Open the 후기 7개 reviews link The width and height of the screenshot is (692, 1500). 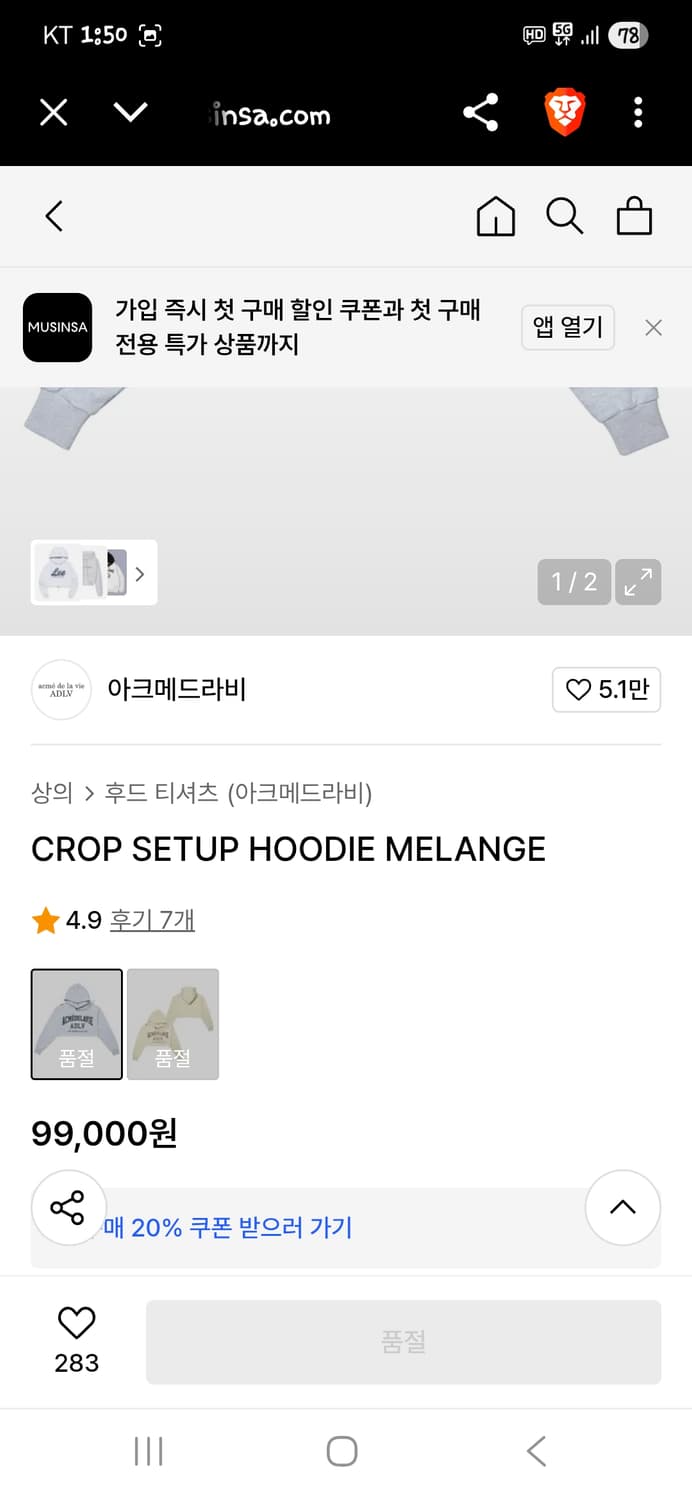coord(152,920)
